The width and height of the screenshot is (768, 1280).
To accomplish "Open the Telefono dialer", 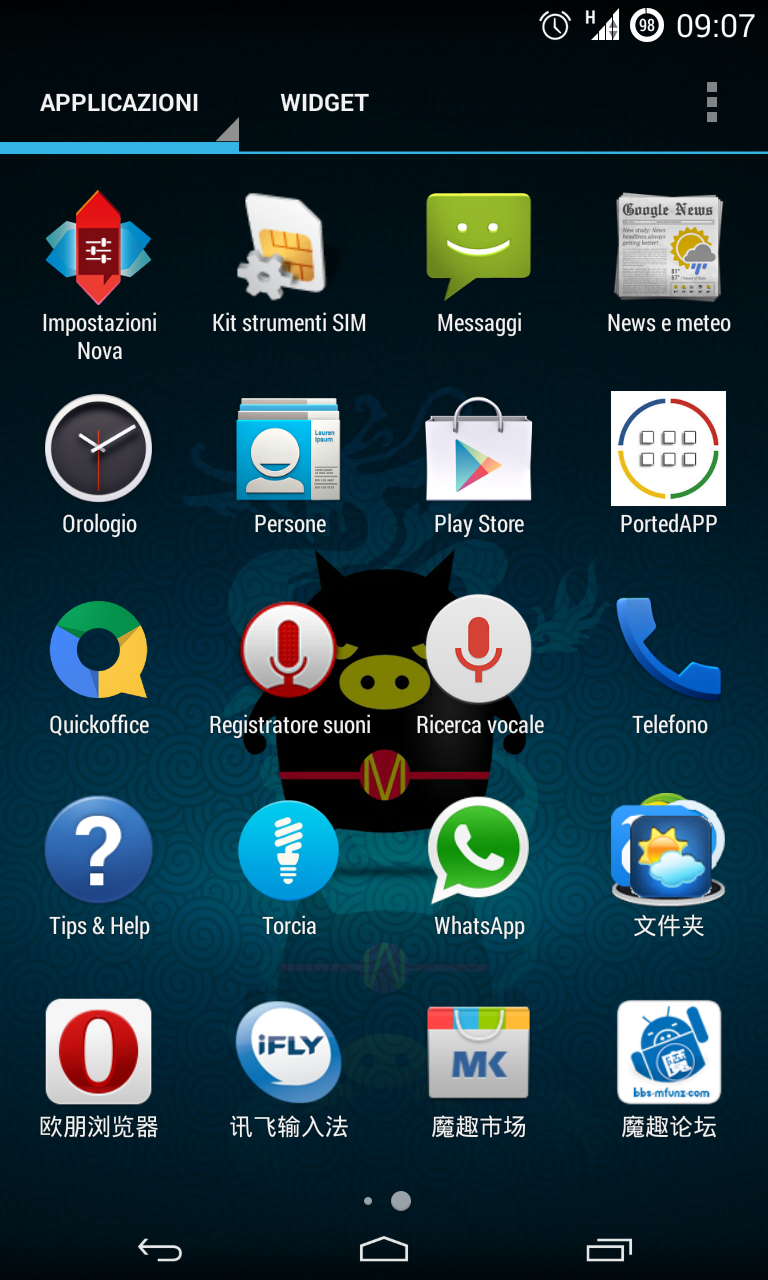I will [x=669, y=650].
